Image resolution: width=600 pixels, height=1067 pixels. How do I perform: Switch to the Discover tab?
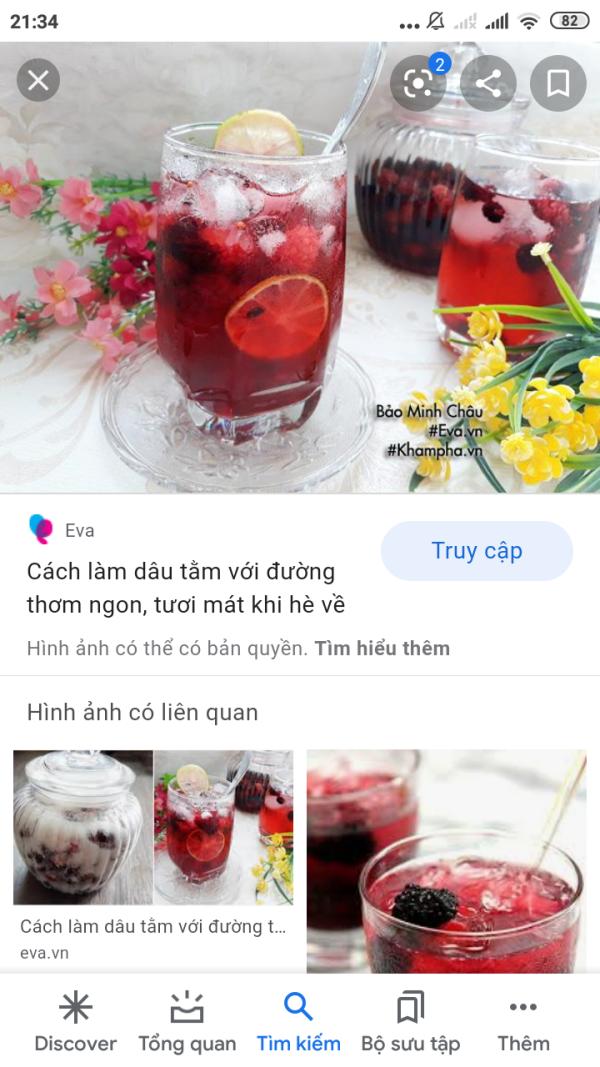click(x=76, y=1022)
